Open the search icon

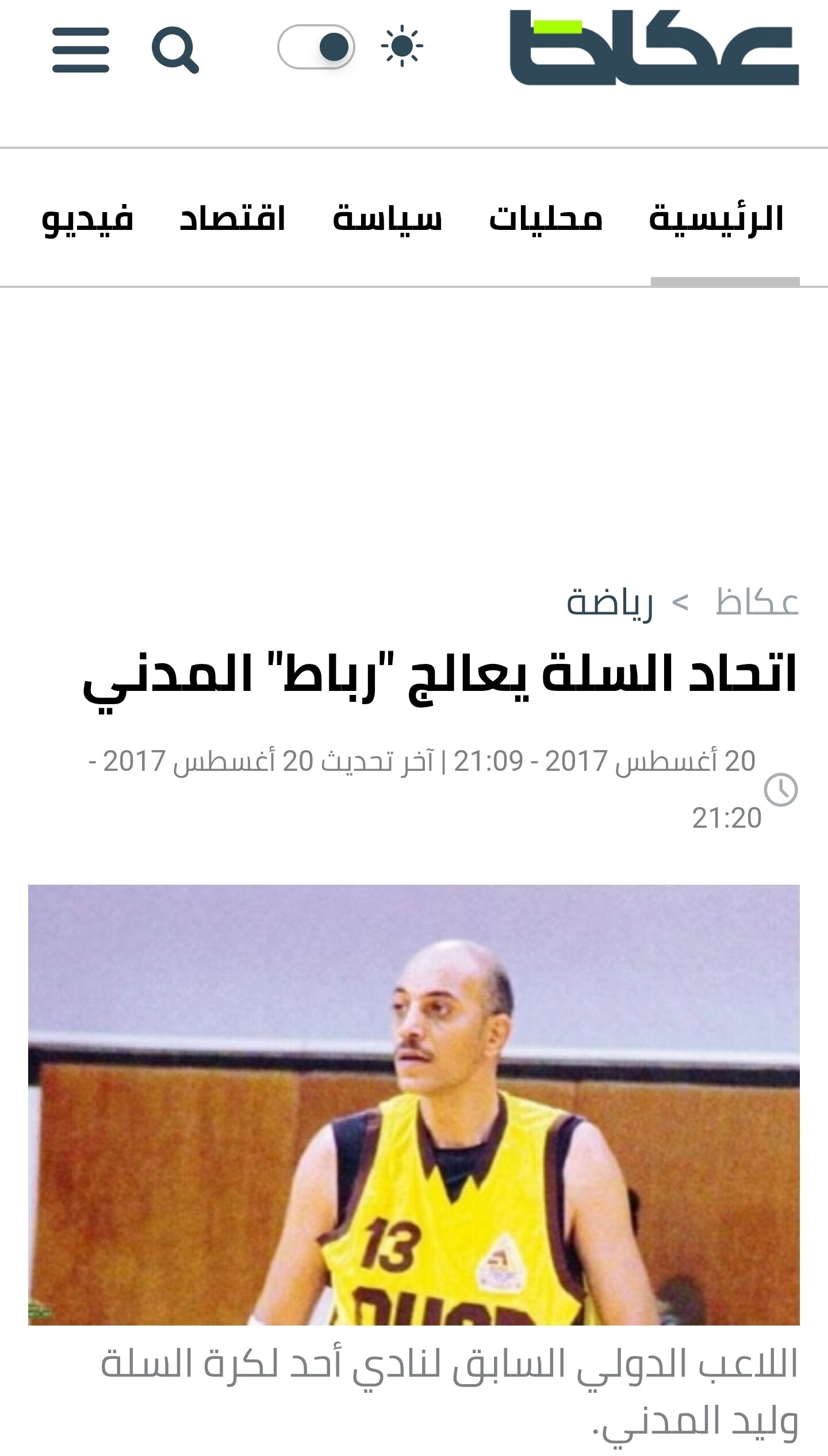point(175,50)
